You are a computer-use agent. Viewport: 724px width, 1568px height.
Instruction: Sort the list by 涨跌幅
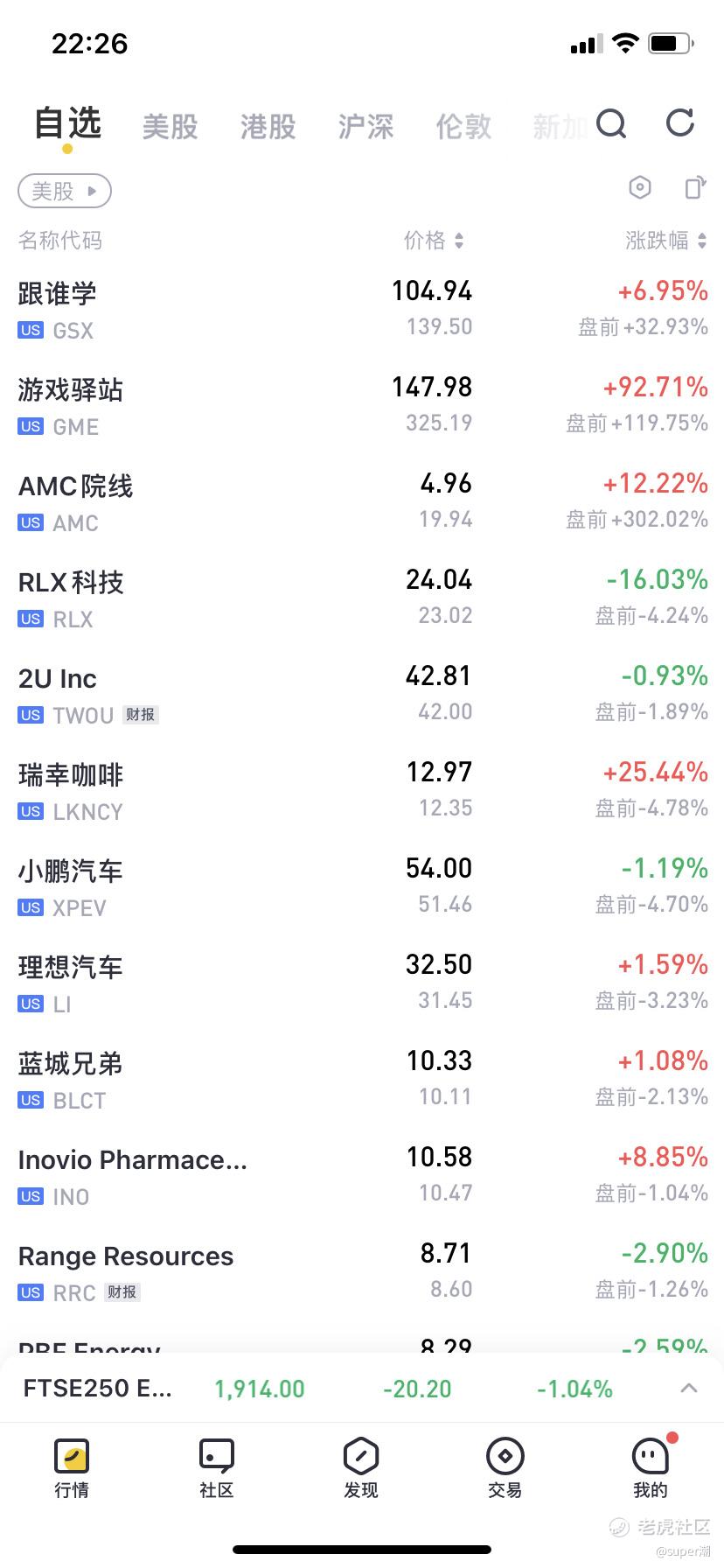[x=666, y=241]
